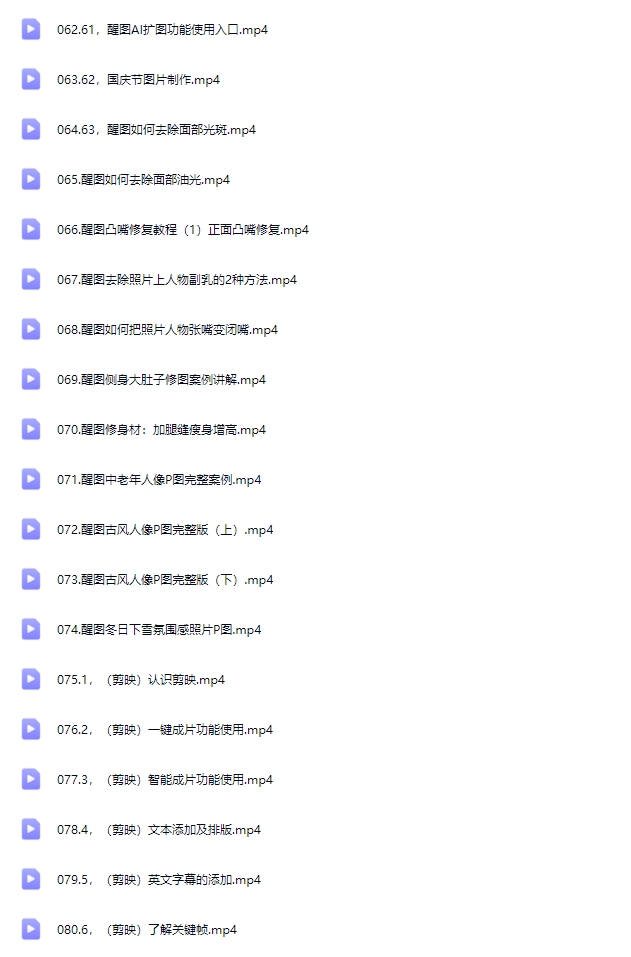
Task: Play 080.6（剪映）了解关键帧.mp4
Action: (146, 930)
